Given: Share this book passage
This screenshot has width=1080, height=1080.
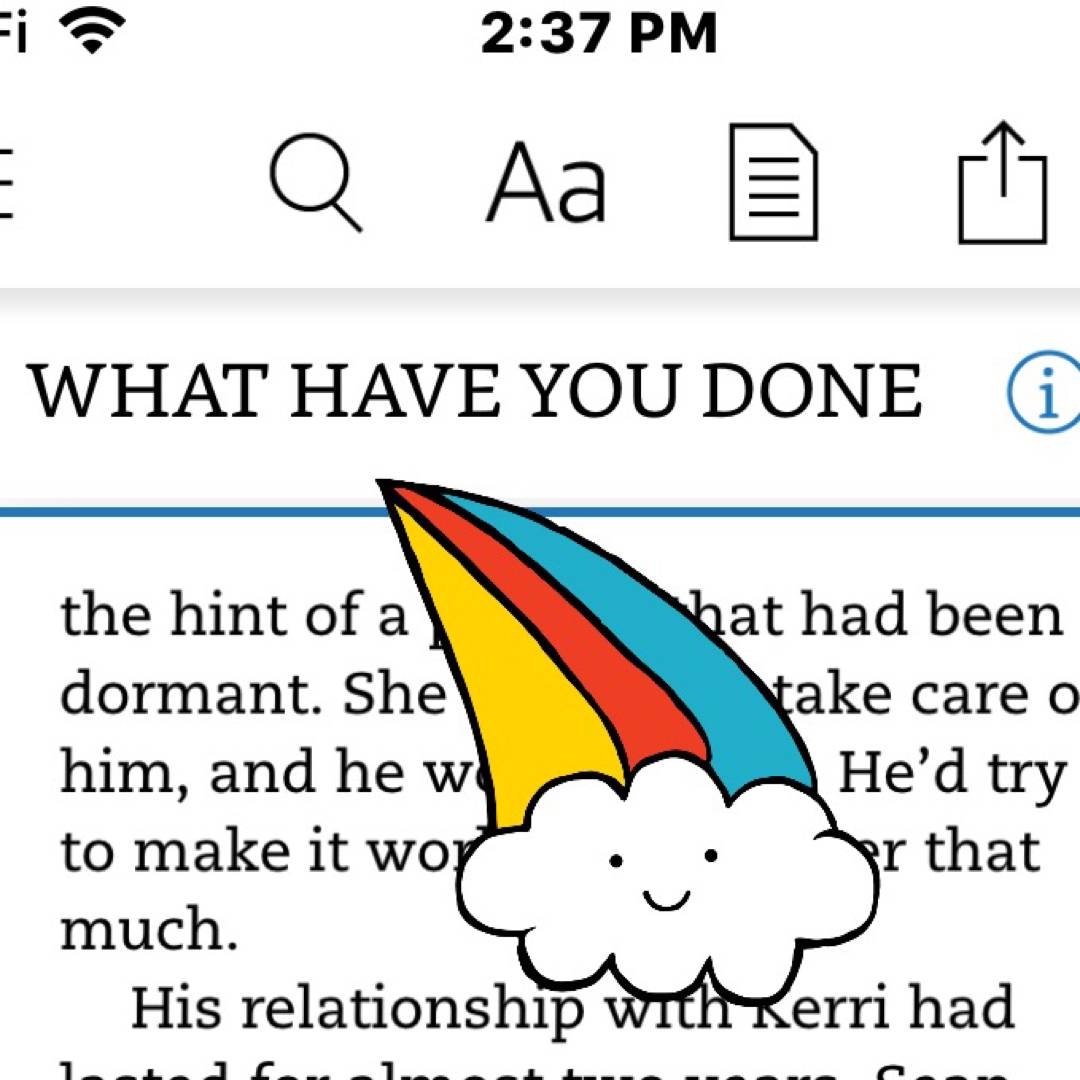Looking at the screenshot, I should [x=1002, y=184].
